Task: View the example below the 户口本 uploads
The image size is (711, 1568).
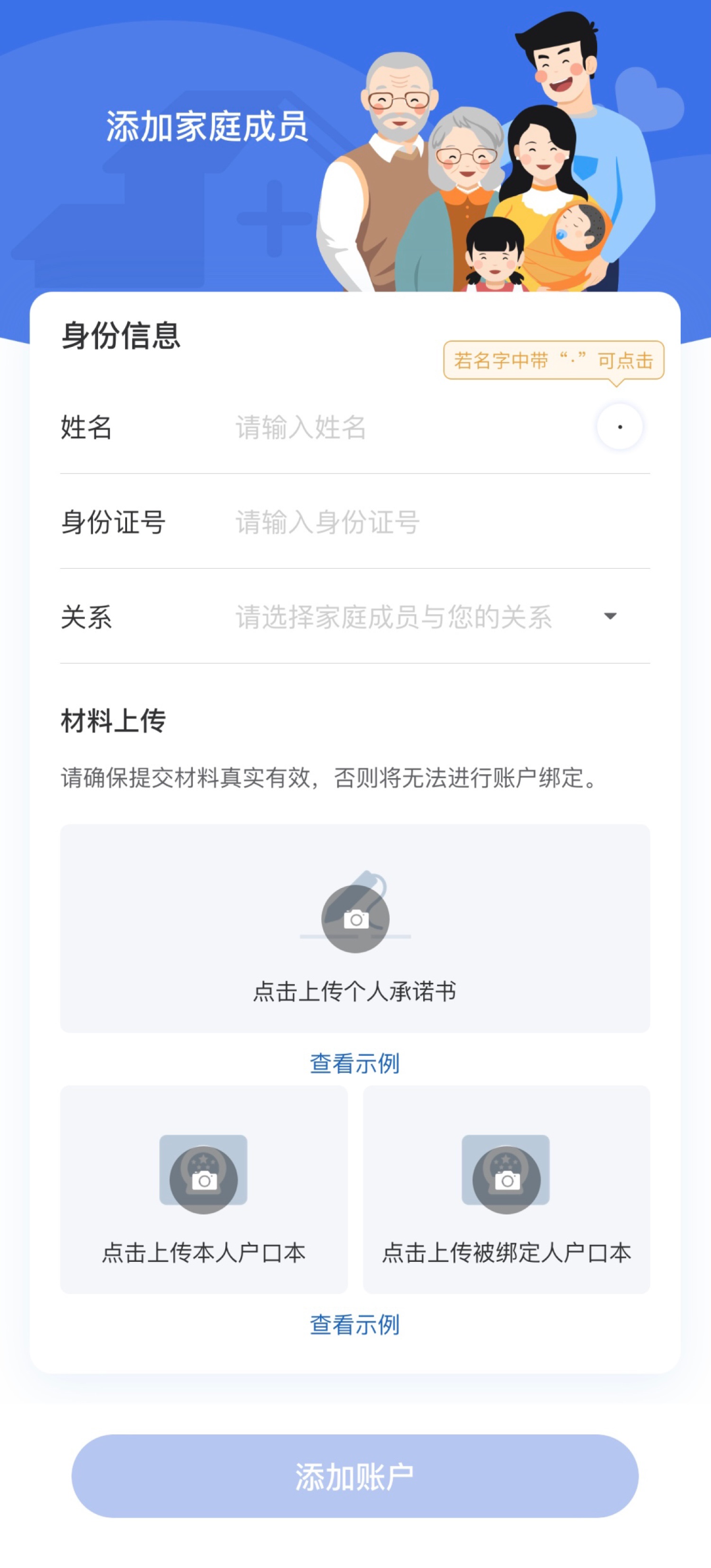Action: point(355,1324)
